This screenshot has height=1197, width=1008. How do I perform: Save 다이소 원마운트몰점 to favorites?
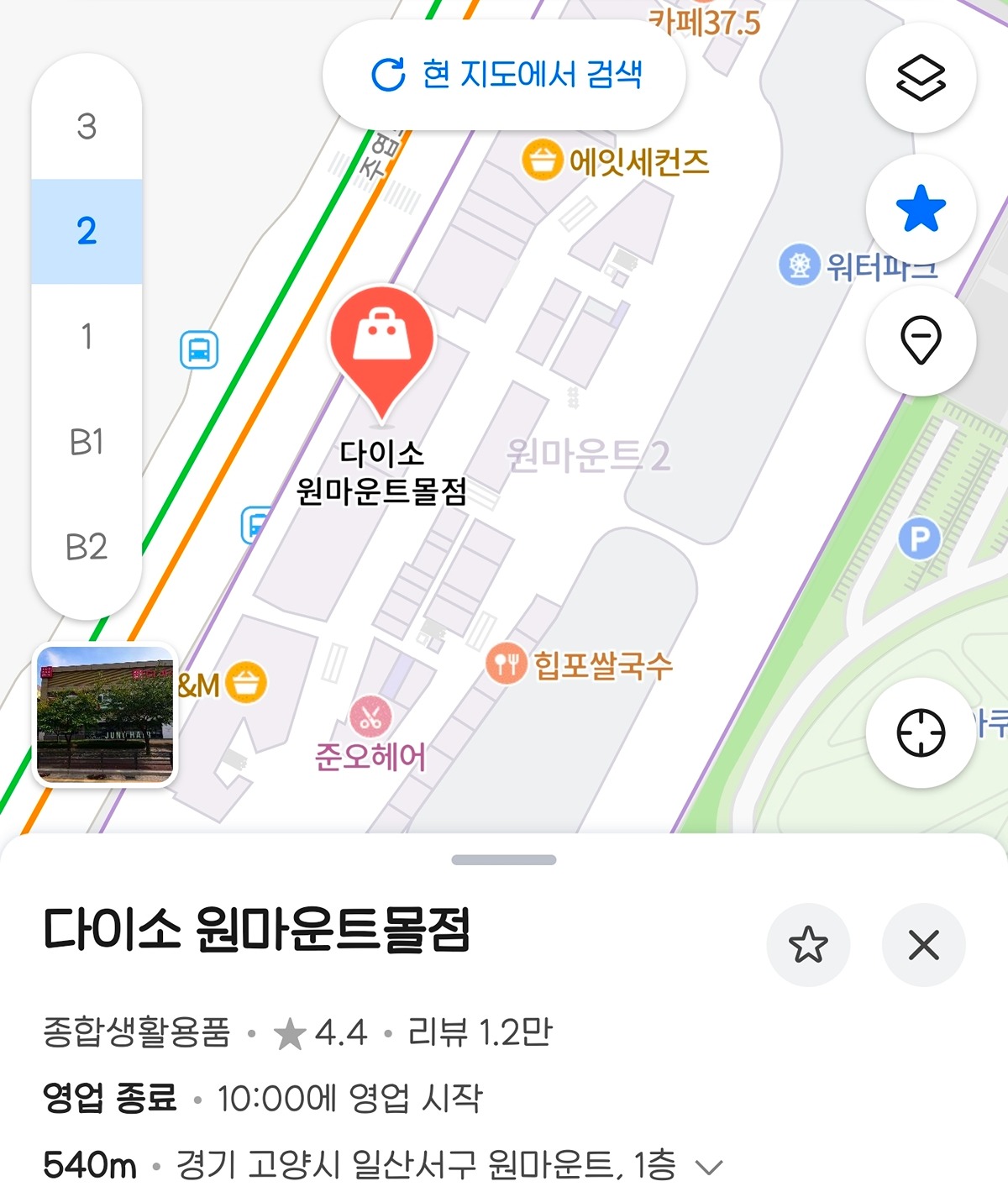[x=808, y=945]
